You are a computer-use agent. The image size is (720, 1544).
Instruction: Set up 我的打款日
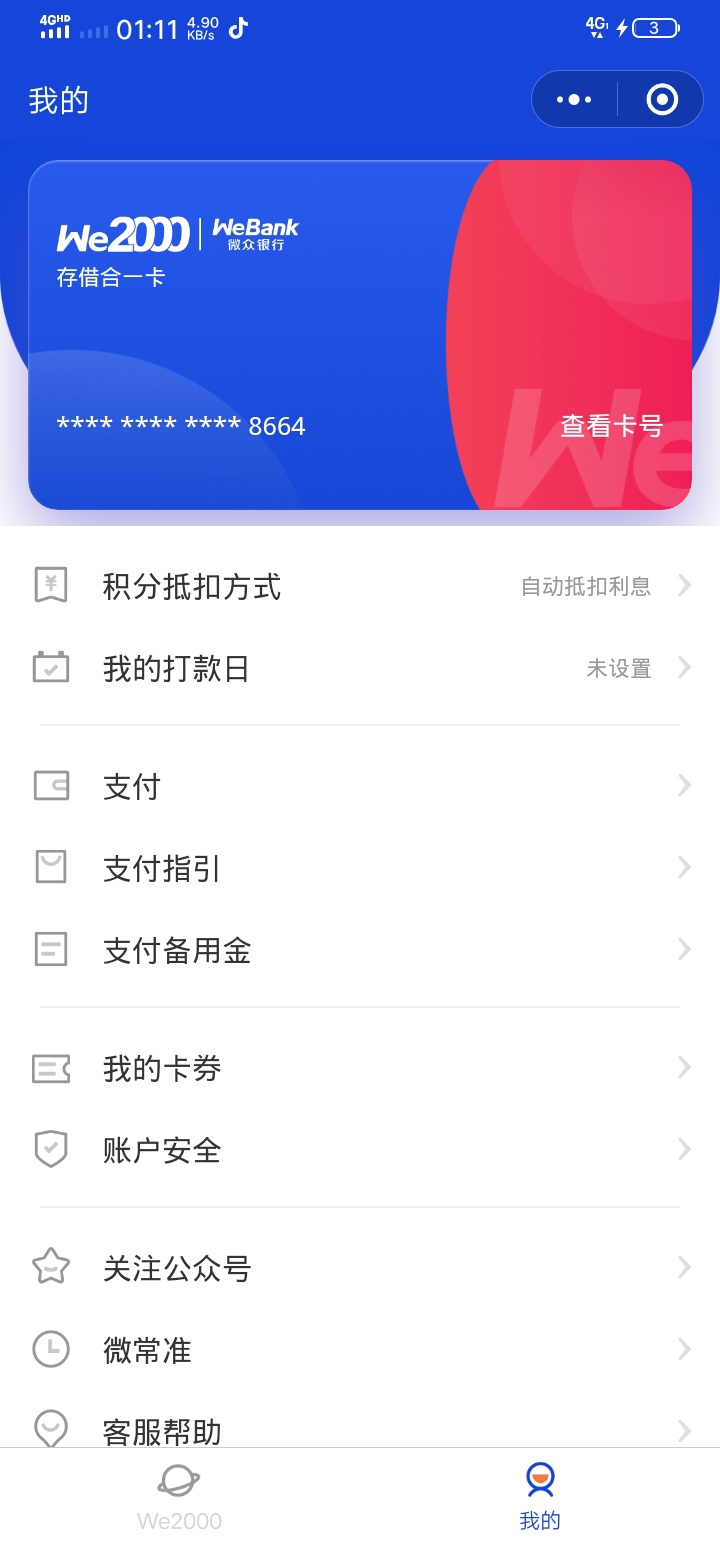click(x=360, y=668)
